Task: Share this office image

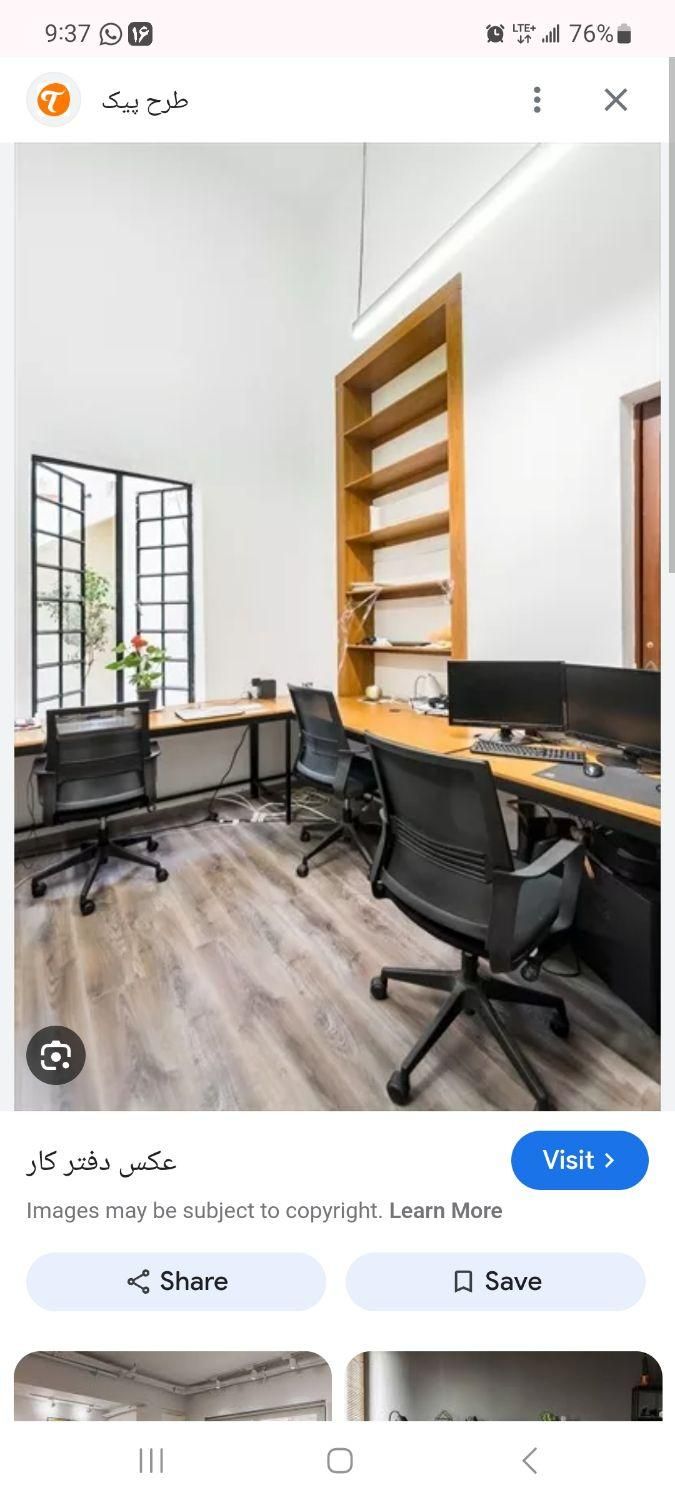Action: click(176, 1281)
